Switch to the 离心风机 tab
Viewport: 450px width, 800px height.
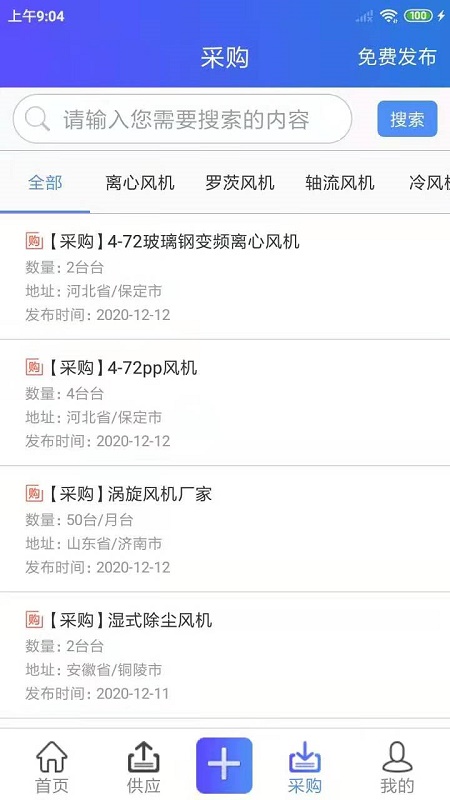pos(140,183)
